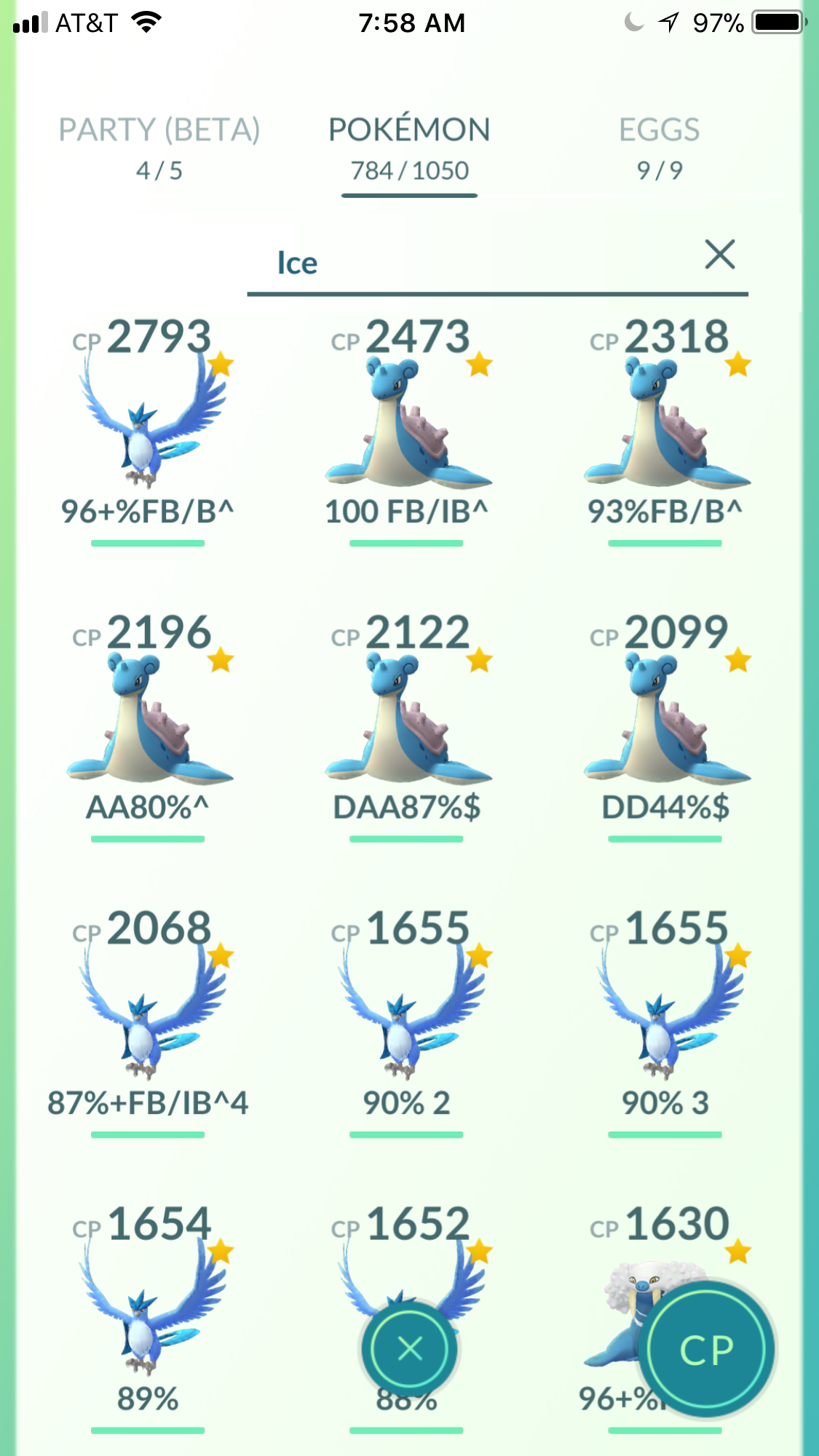Open Lapras named AA80%^
Screen dimensions: 819x1456
tap(149, 725)
